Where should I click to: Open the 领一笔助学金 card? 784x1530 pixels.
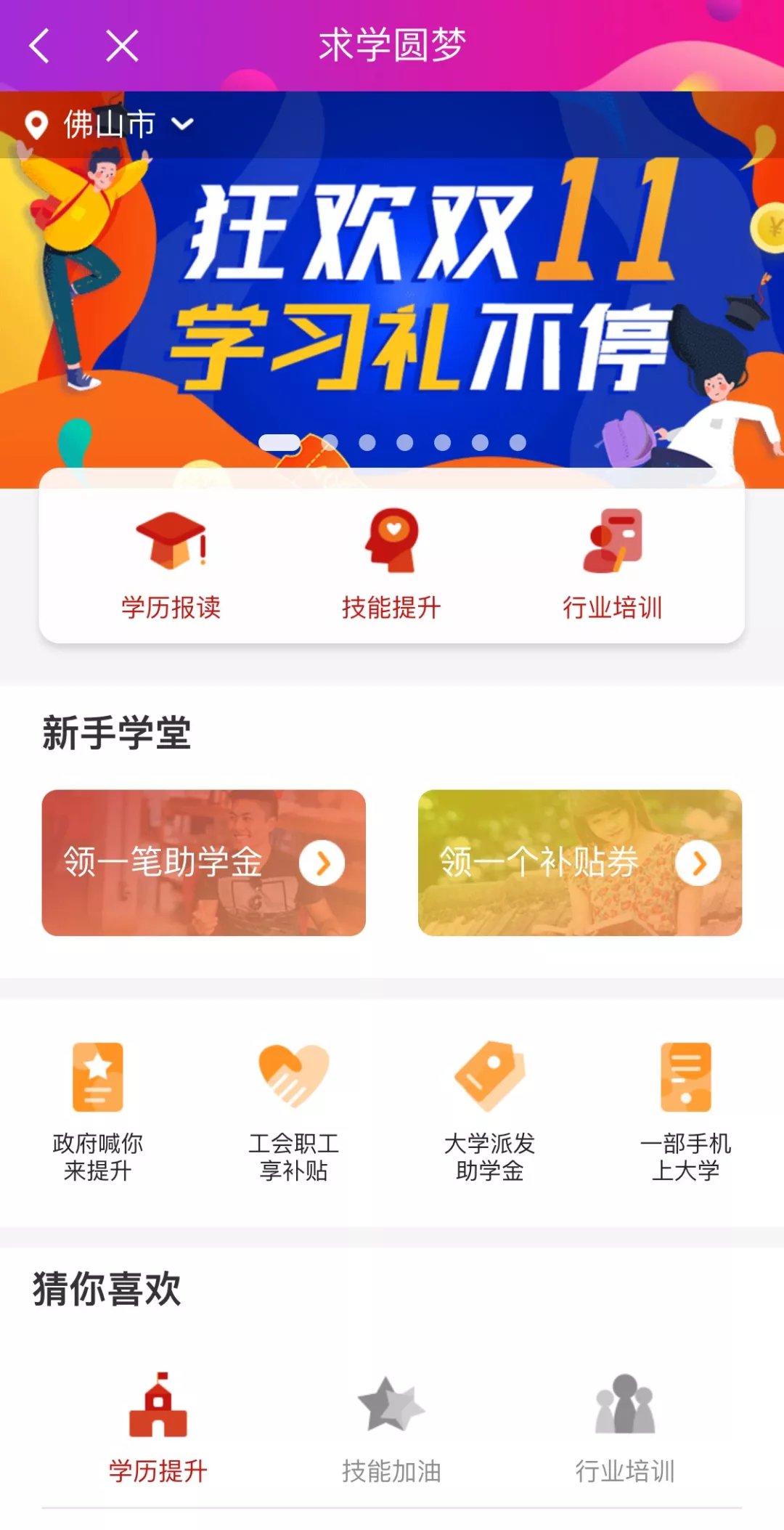(x=203, y=863)
